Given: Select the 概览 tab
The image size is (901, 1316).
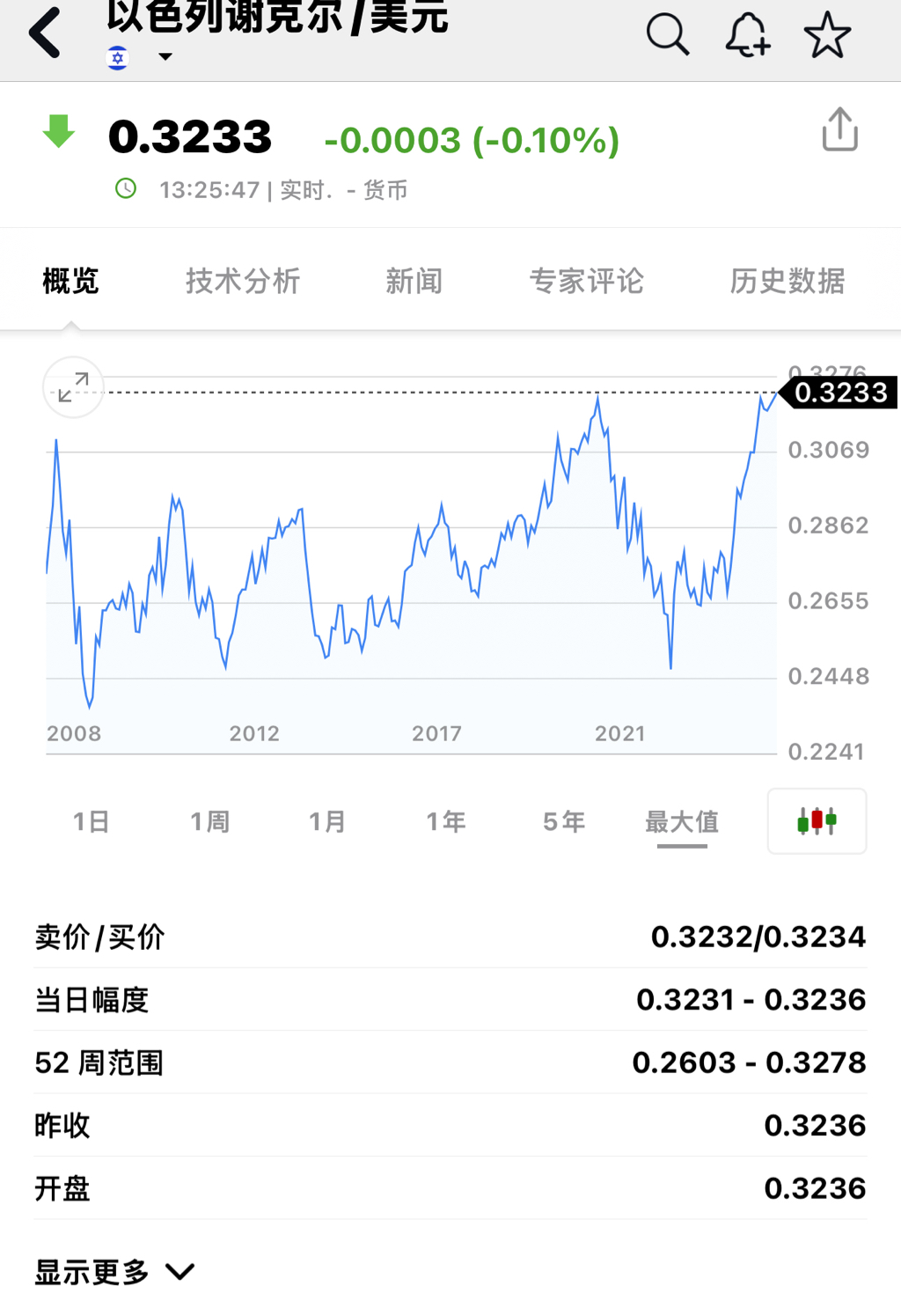Looking at the screenshot, I should [x=70, y=282].
